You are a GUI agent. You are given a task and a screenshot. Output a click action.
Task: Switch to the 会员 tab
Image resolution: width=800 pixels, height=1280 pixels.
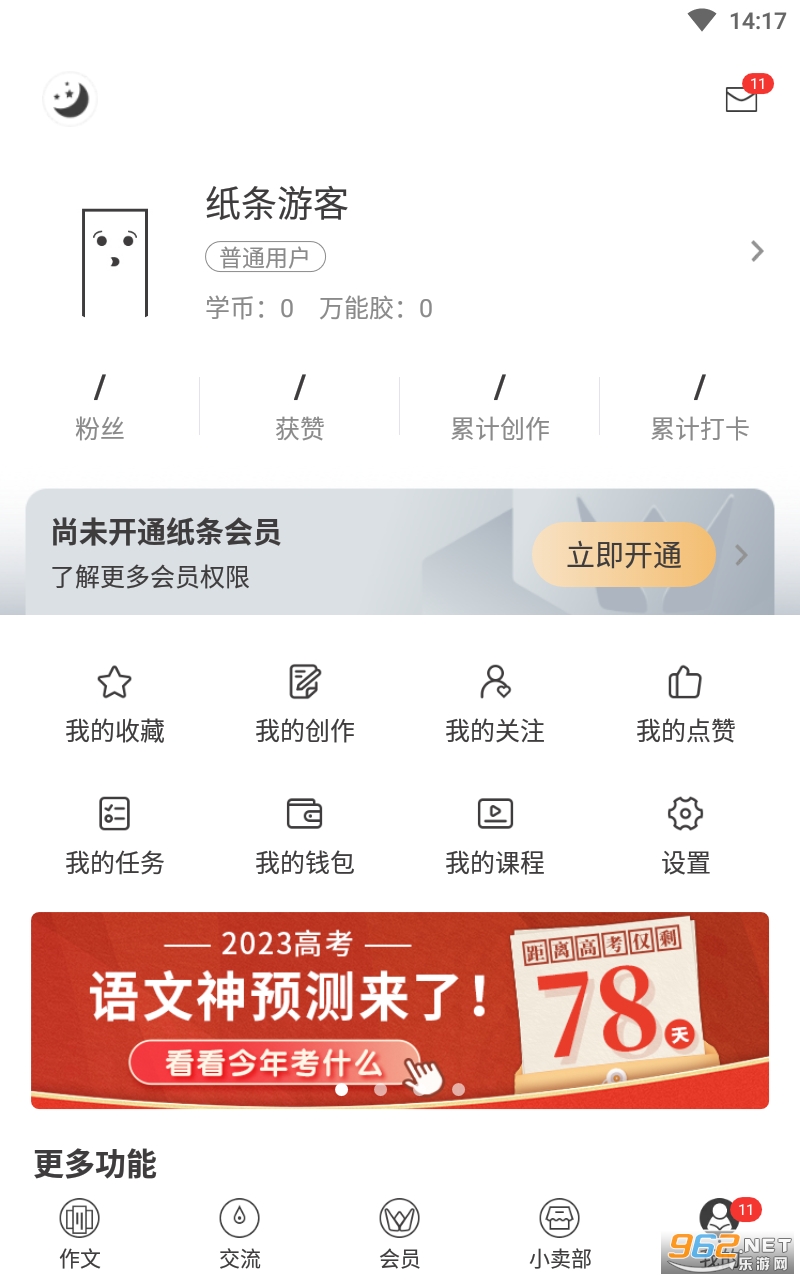coord(400,1234)
